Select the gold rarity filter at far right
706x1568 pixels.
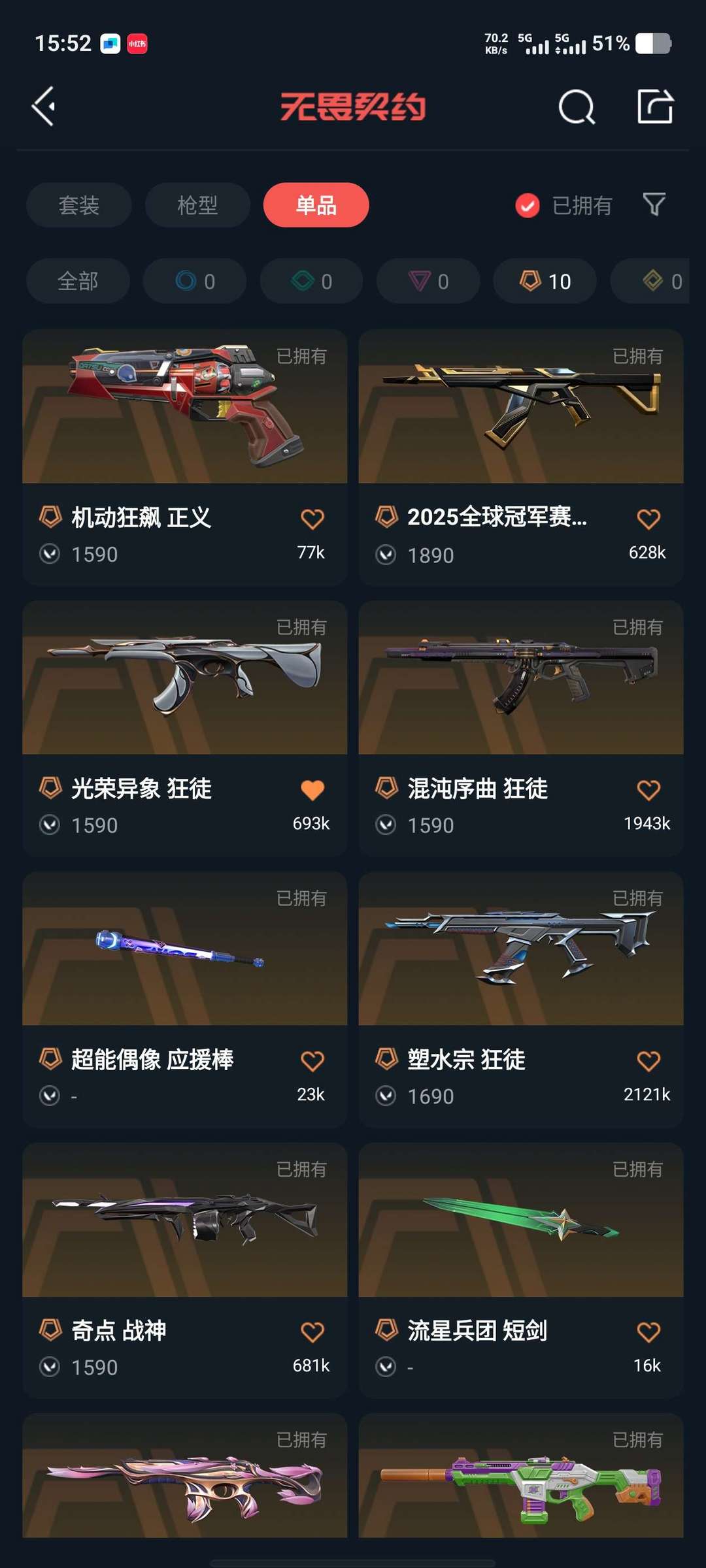(654, 281)
